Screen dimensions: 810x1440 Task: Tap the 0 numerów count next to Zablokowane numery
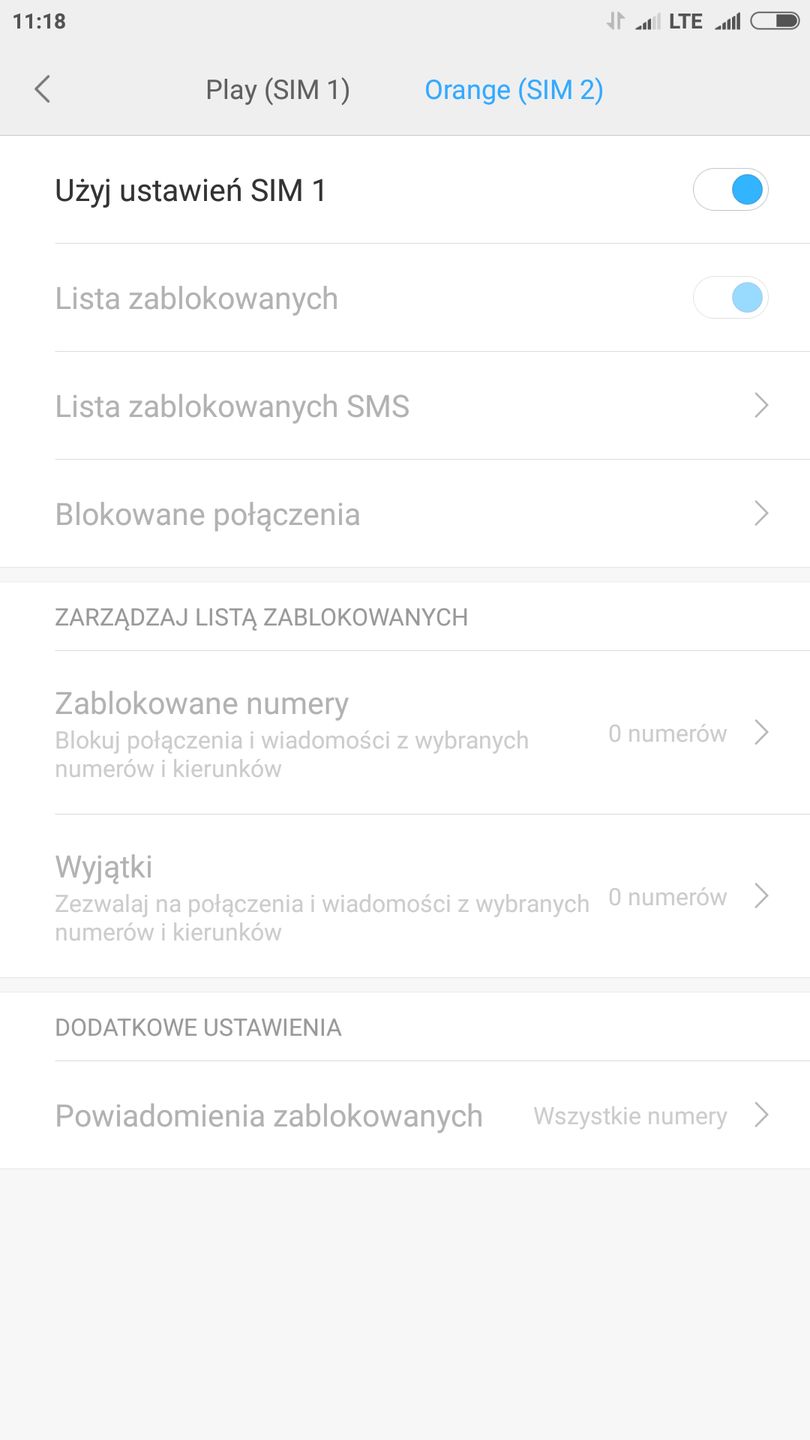pyautogui.click(x=667, y=733)
